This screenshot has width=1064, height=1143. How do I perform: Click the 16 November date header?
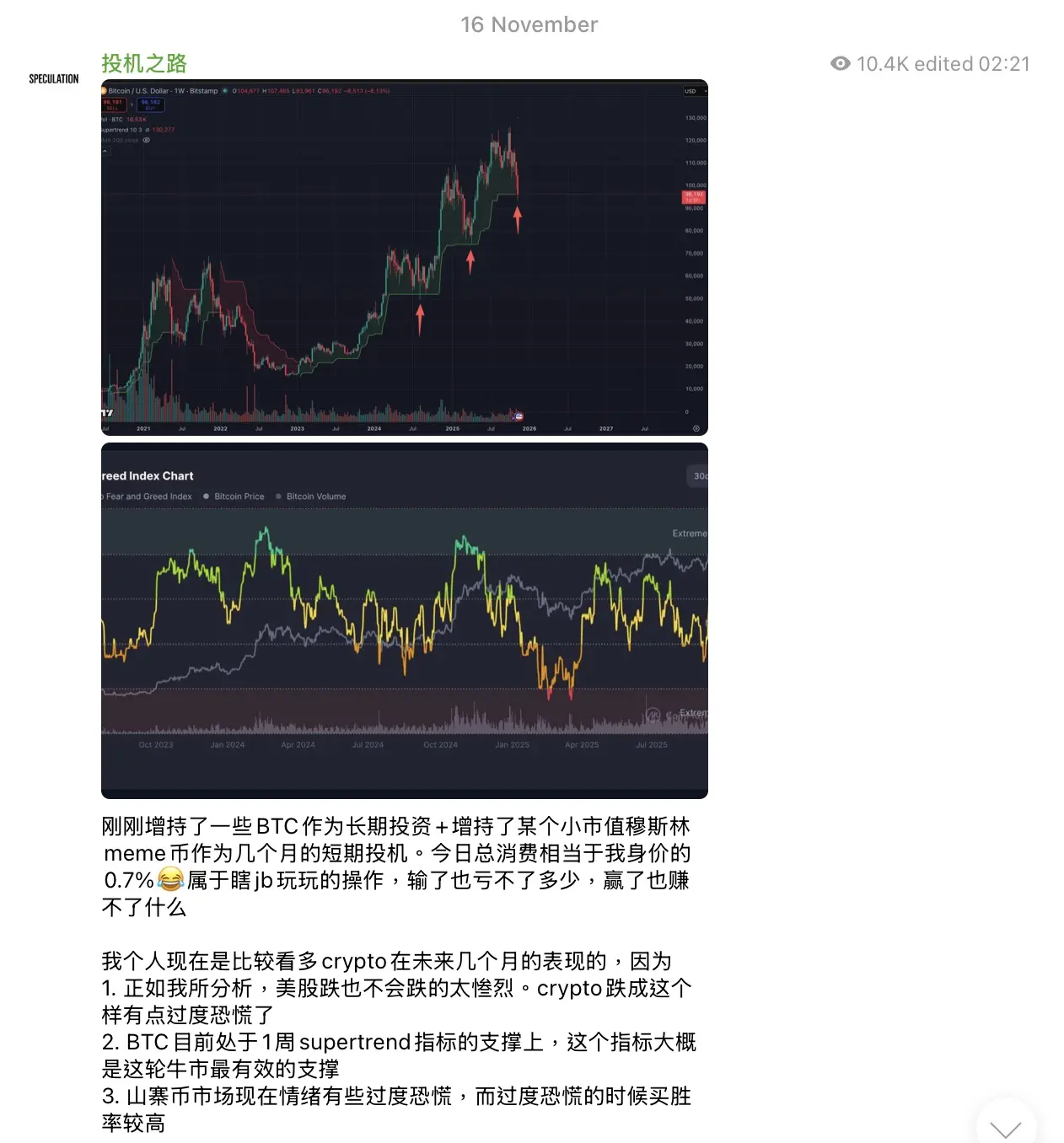(529, 24)
